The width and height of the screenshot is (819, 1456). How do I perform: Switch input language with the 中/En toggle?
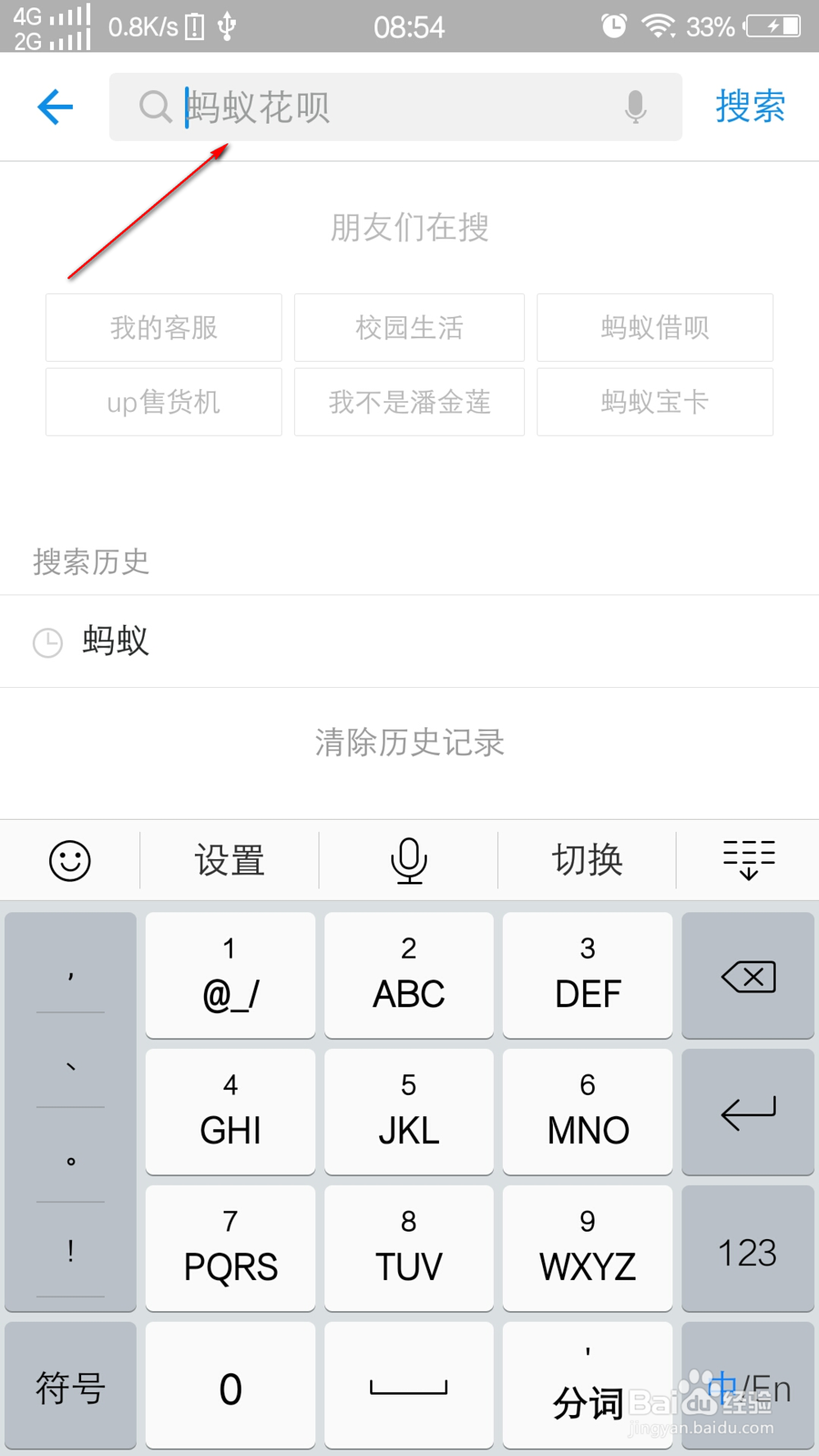[x=747, y=1386]
